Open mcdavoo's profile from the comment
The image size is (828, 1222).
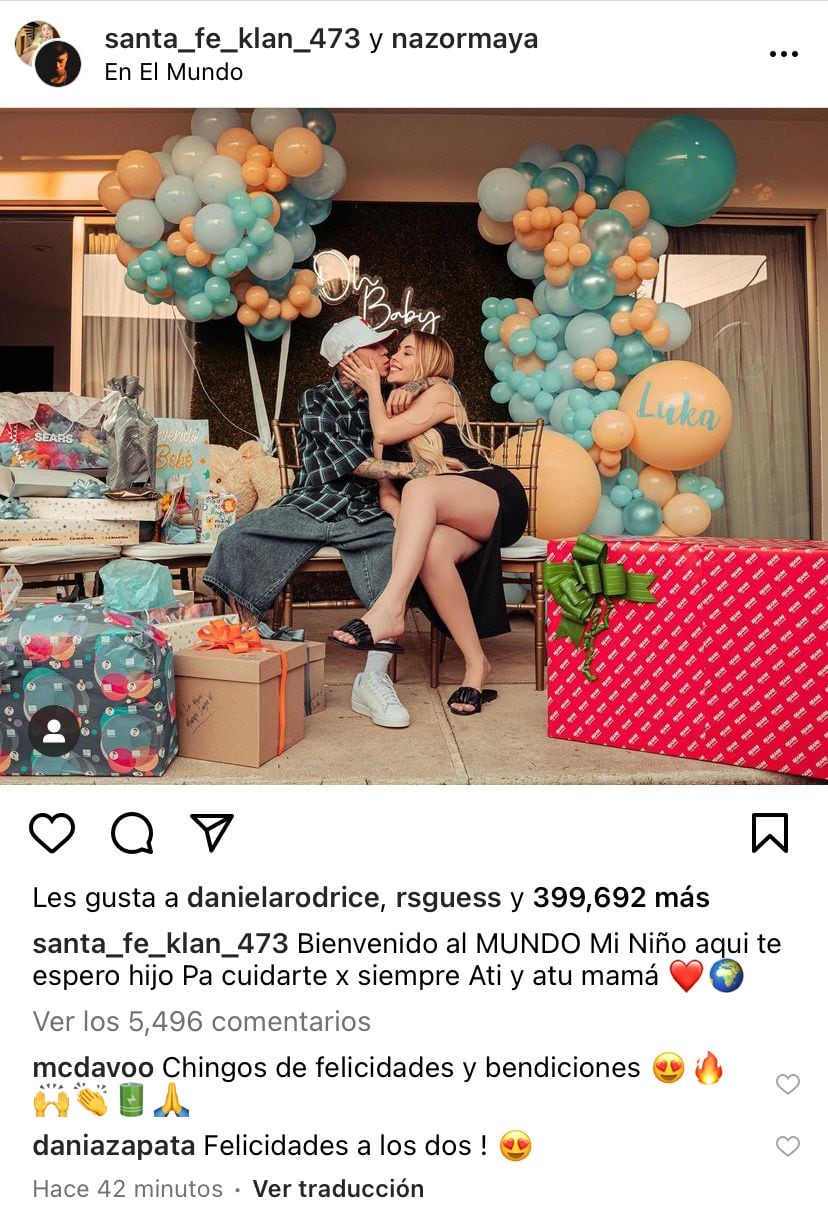[92, 1068]
